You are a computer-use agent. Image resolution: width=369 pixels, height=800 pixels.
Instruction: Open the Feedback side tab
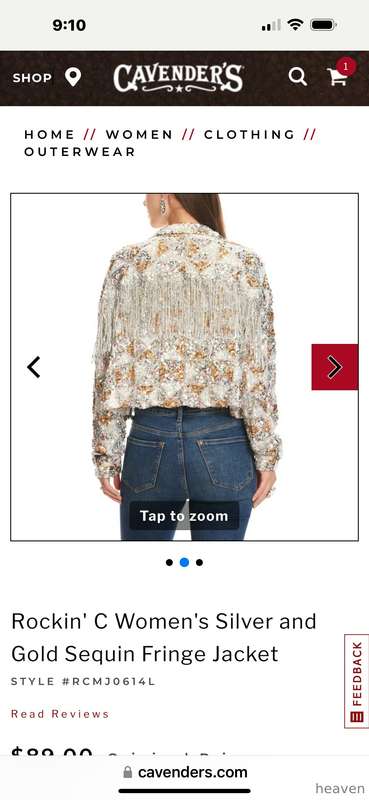[356, 681]
